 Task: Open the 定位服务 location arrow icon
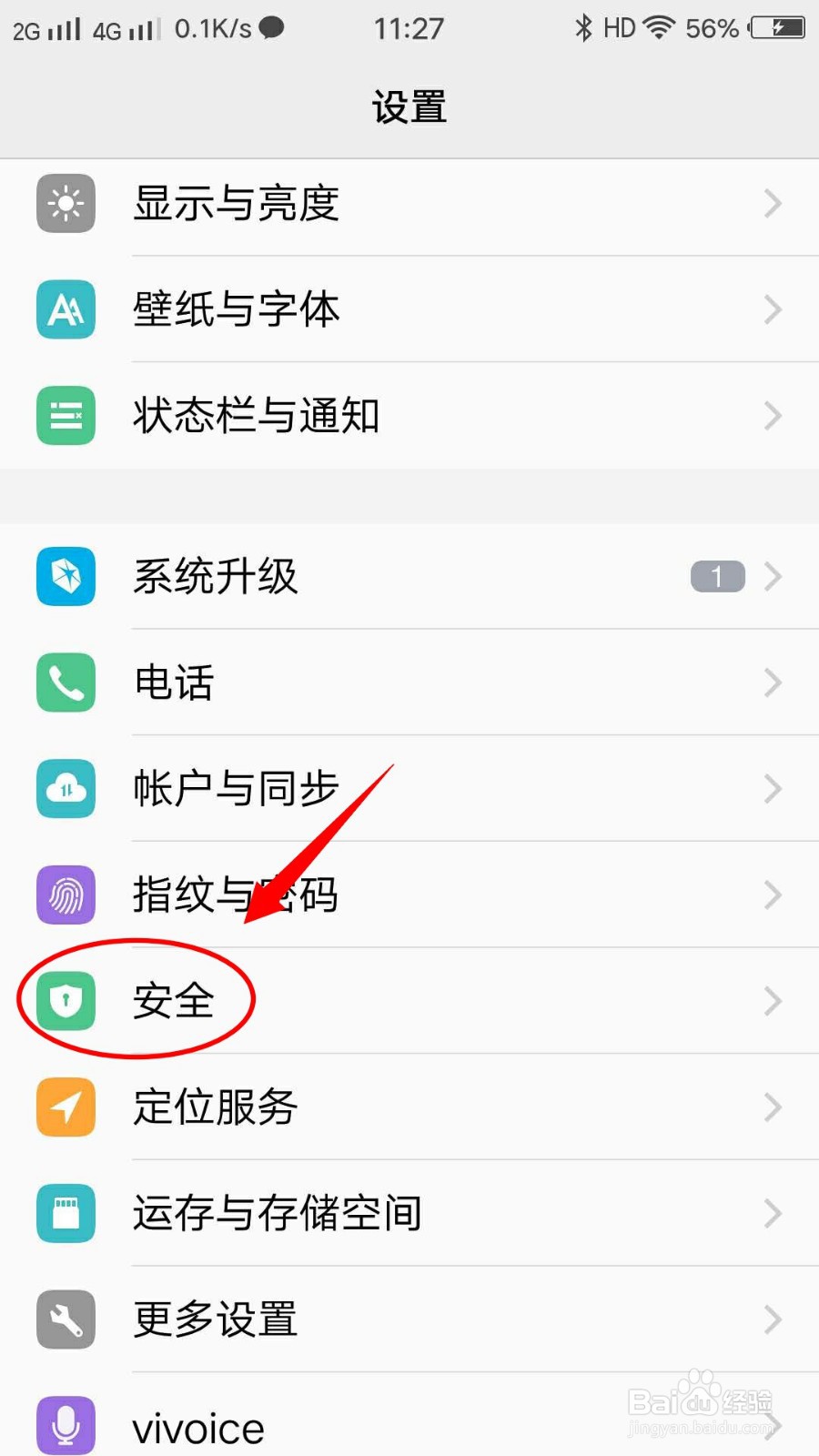pos(65,1107)
